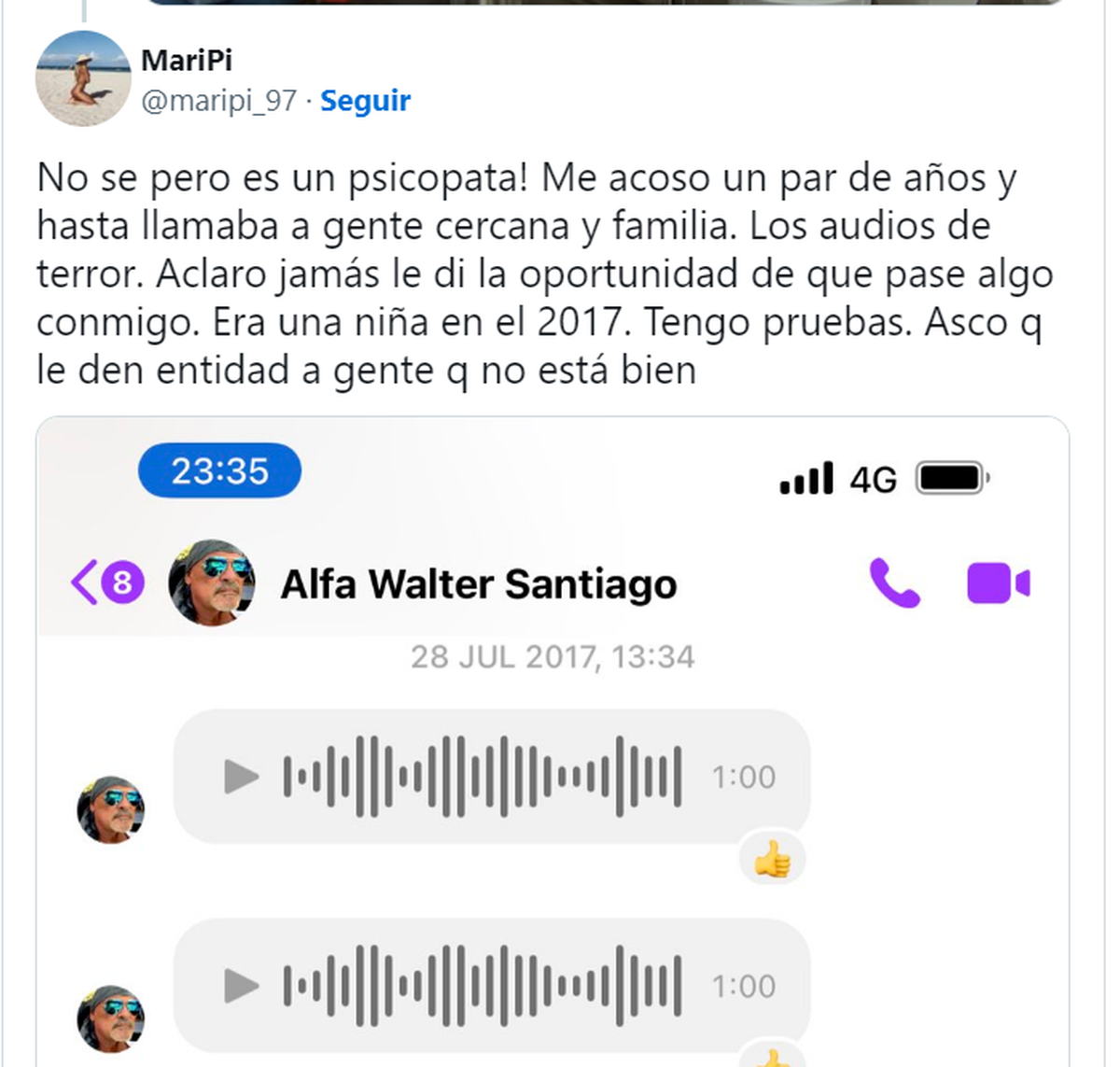
Task: Open the MariPi display name
Action: coord(187,61)
